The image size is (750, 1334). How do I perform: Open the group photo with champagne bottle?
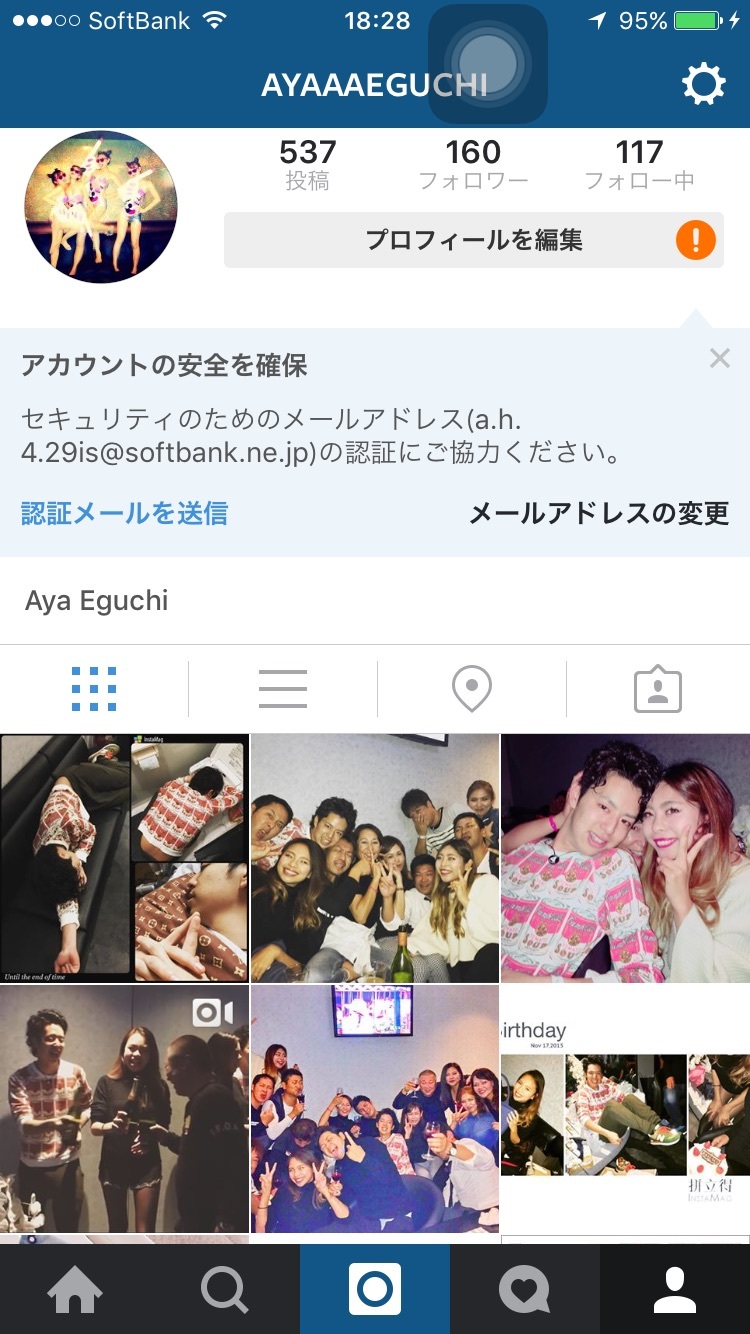(375, 858)
